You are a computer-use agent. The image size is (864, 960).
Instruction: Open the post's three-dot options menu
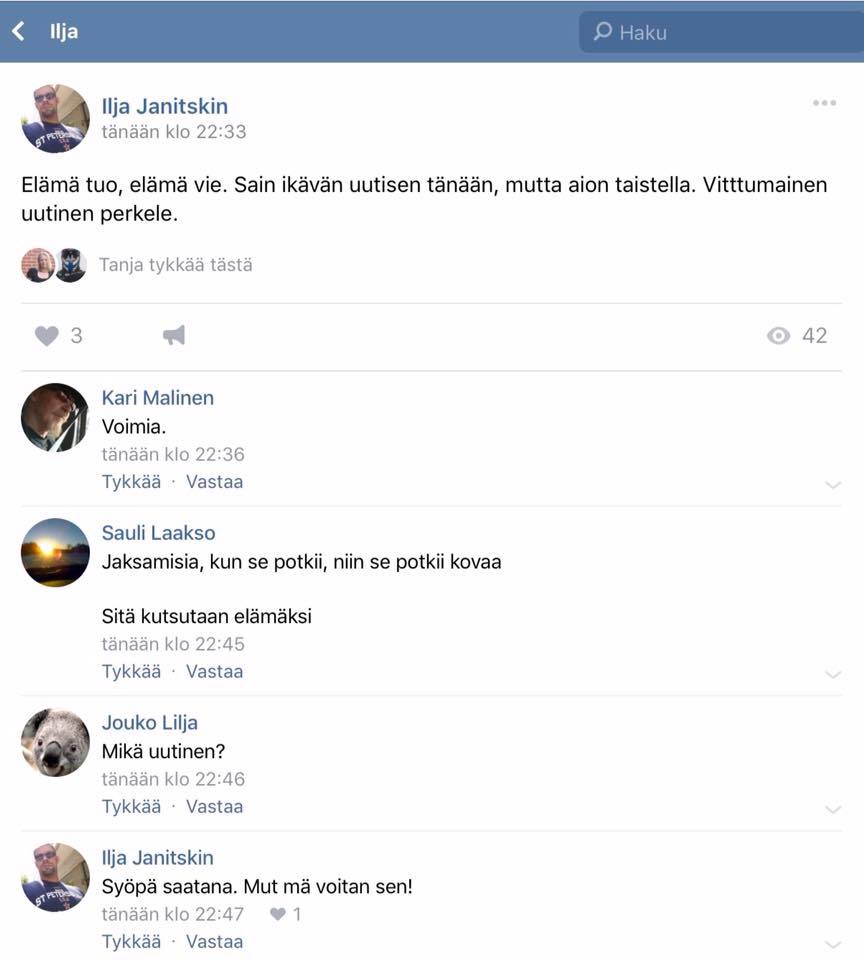point(824,103)
